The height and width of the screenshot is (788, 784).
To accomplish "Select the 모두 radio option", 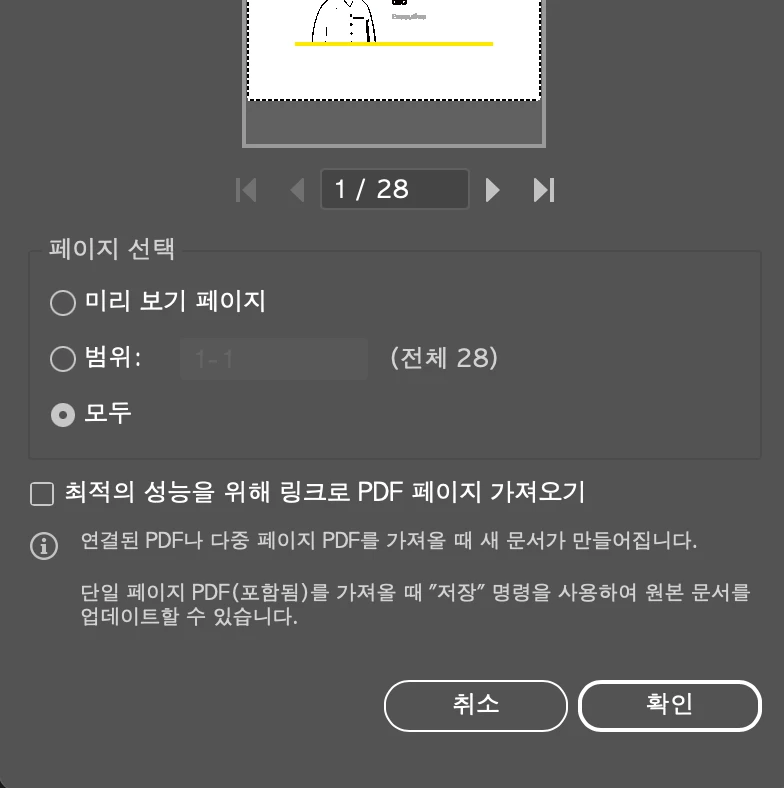I will [63, 414].
